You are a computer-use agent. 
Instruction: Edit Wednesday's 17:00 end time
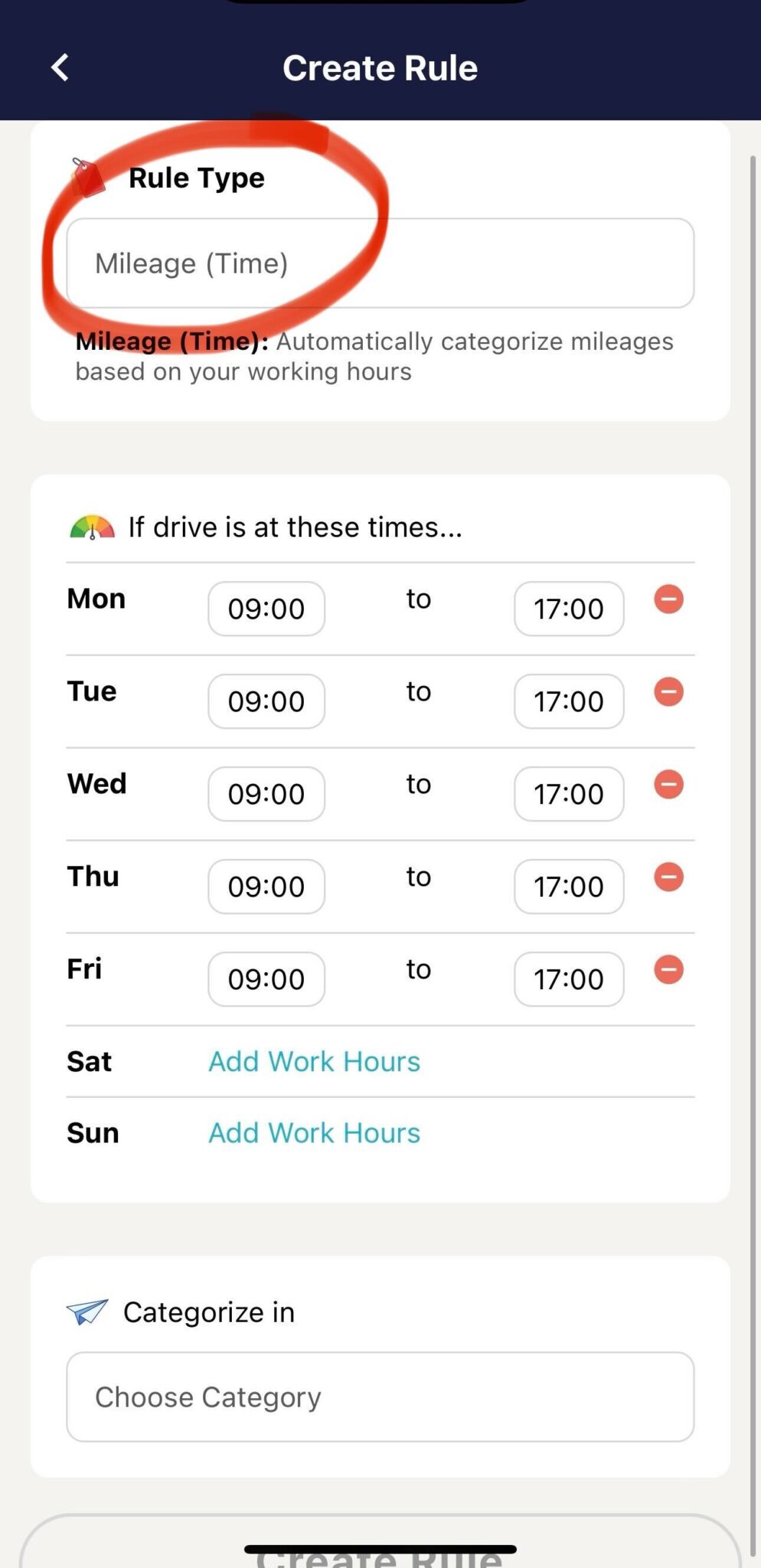pos(568,794)
